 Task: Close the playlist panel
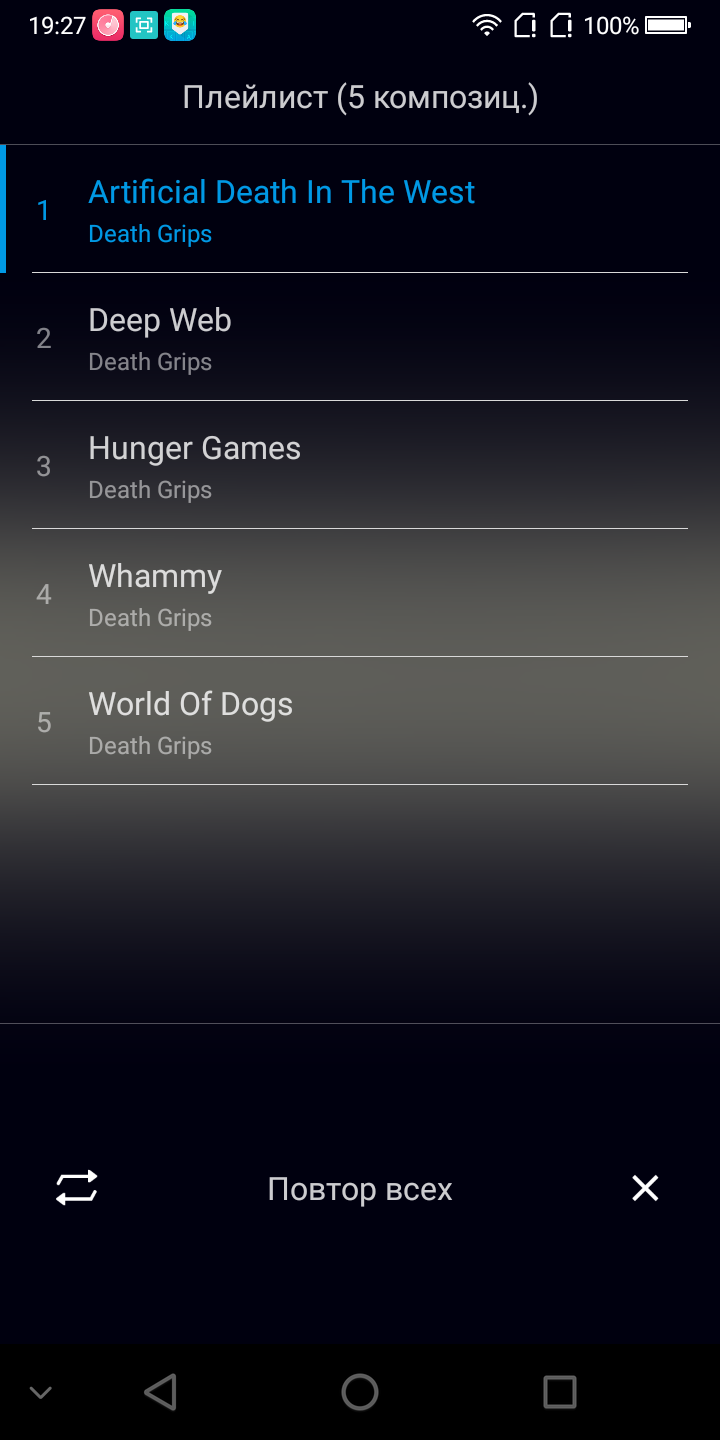click(x=645, y=1188)
